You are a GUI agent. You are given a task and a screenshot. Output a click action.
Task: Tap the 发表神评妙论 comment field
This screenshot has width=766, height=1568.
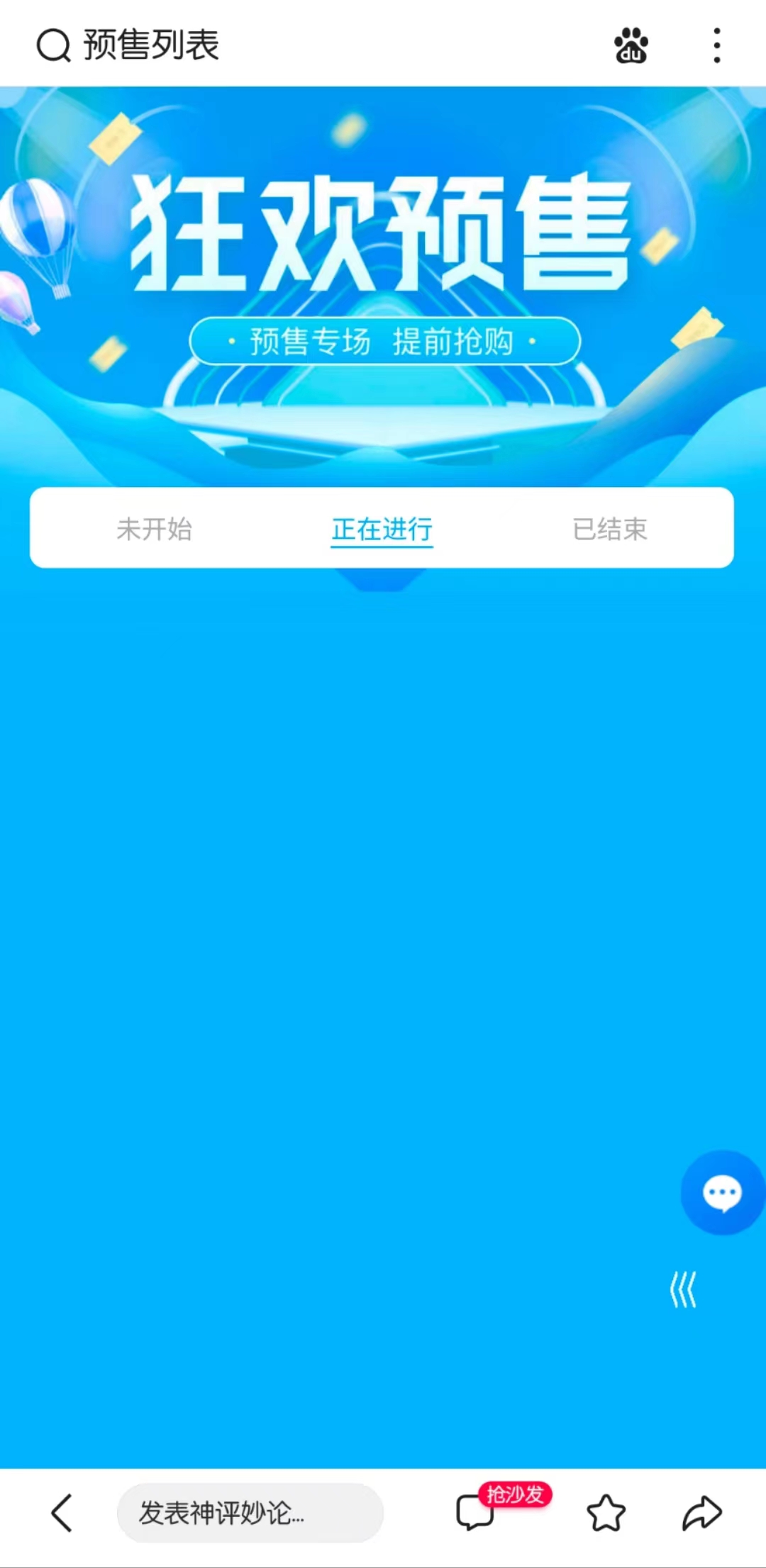[250, 1513]
